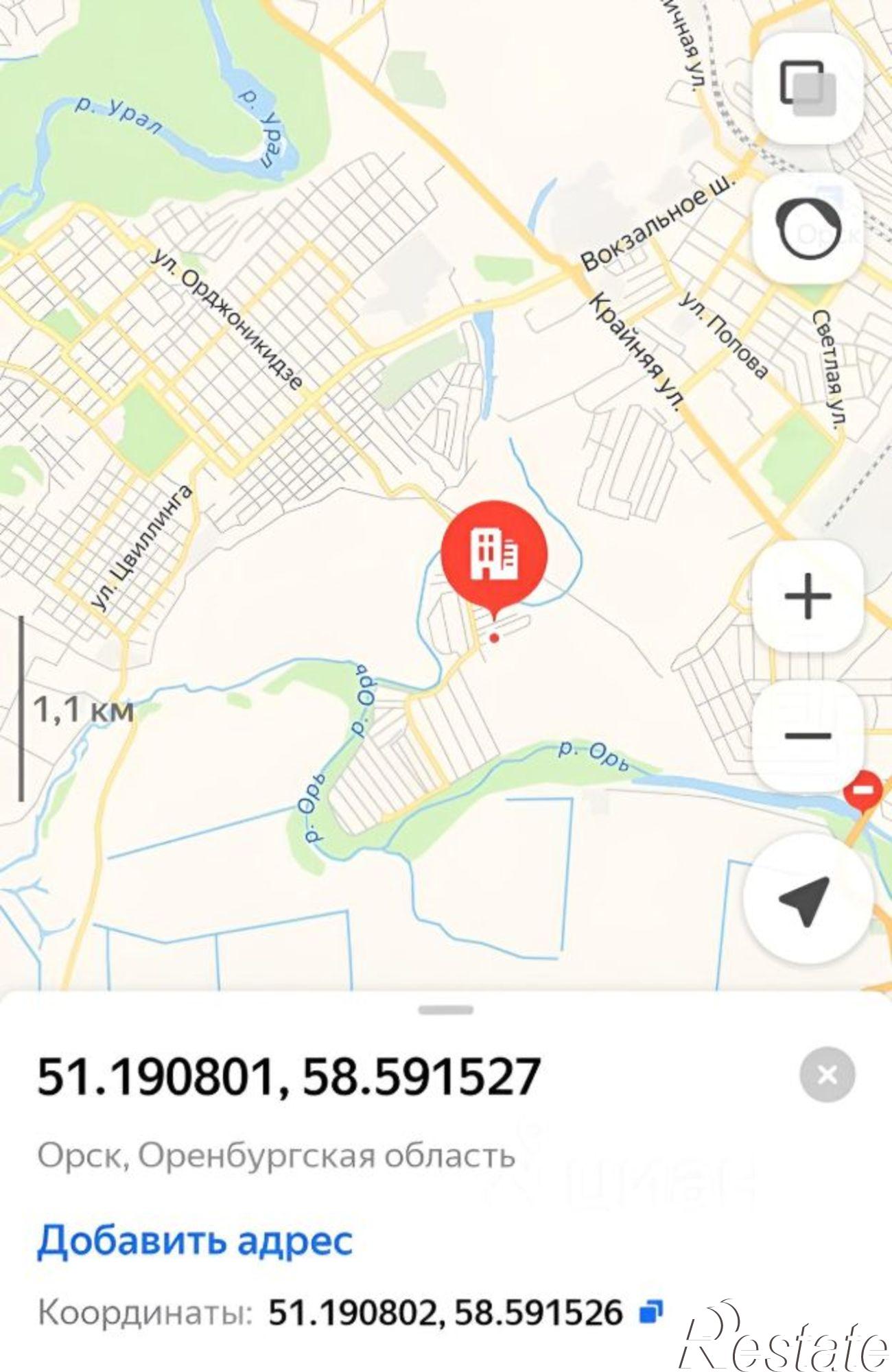Tap the geolocation arrow button
The width and height of the screenshot is (892, 1372).
(806, 900)
